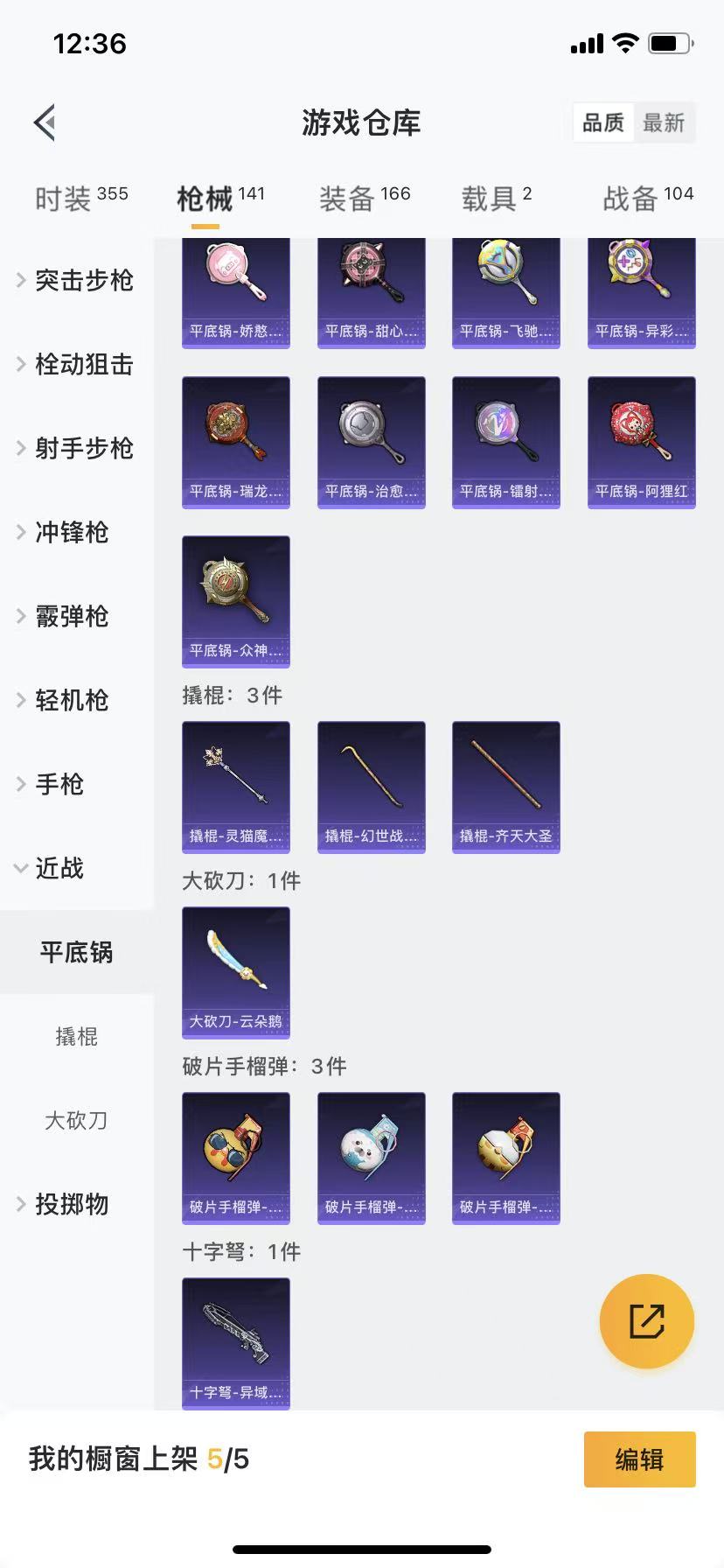
Task: Expand the 突击步枪 category
Action: (x=77, y=280)
